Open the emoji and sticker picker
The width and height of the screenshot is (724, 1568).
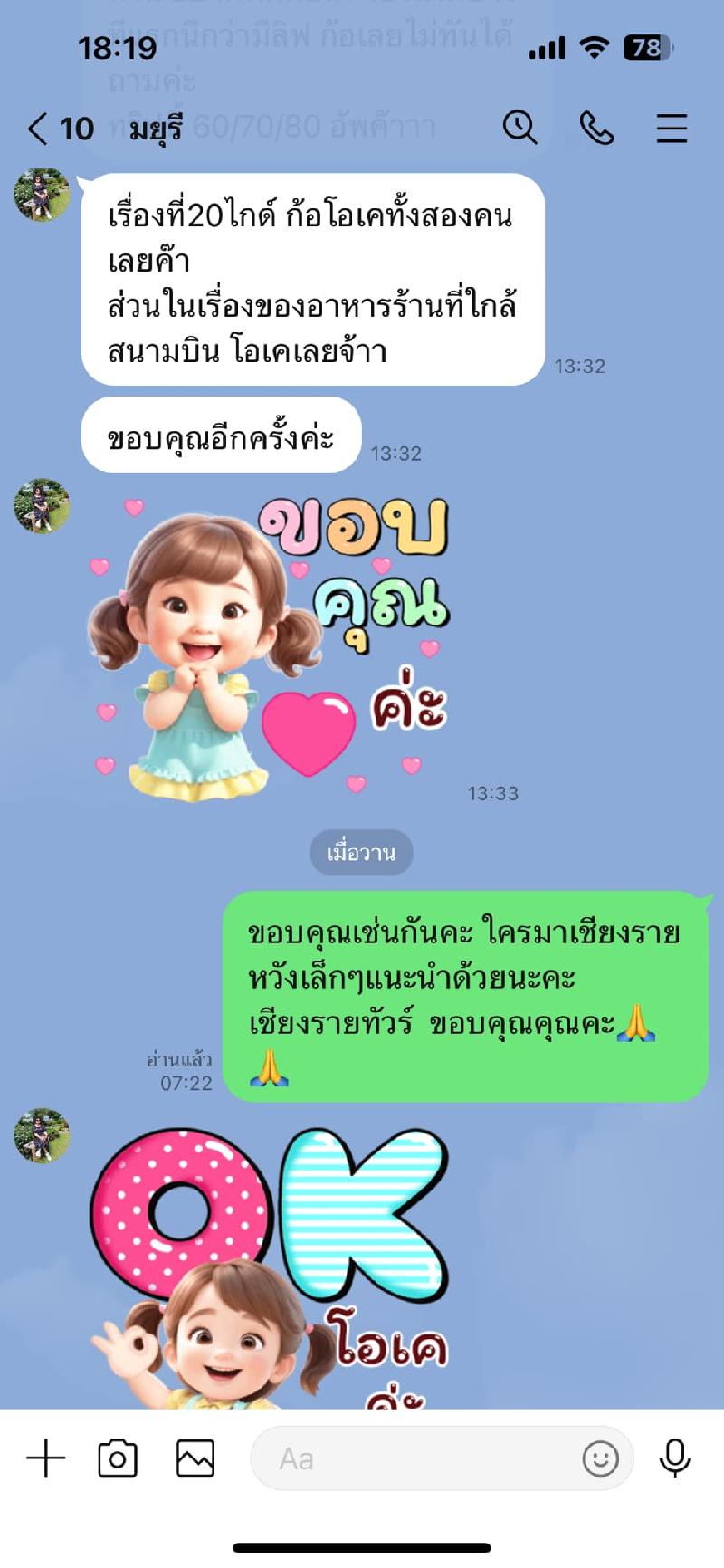600,1458
